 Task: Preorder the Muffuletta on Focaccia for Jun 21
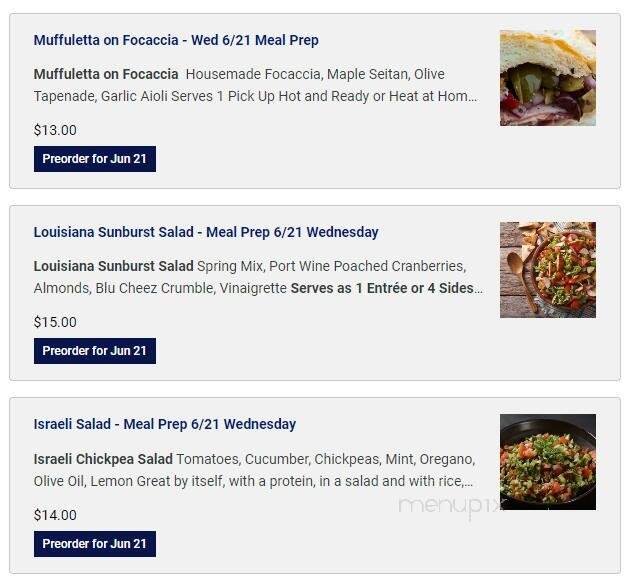tap(95, 159)
